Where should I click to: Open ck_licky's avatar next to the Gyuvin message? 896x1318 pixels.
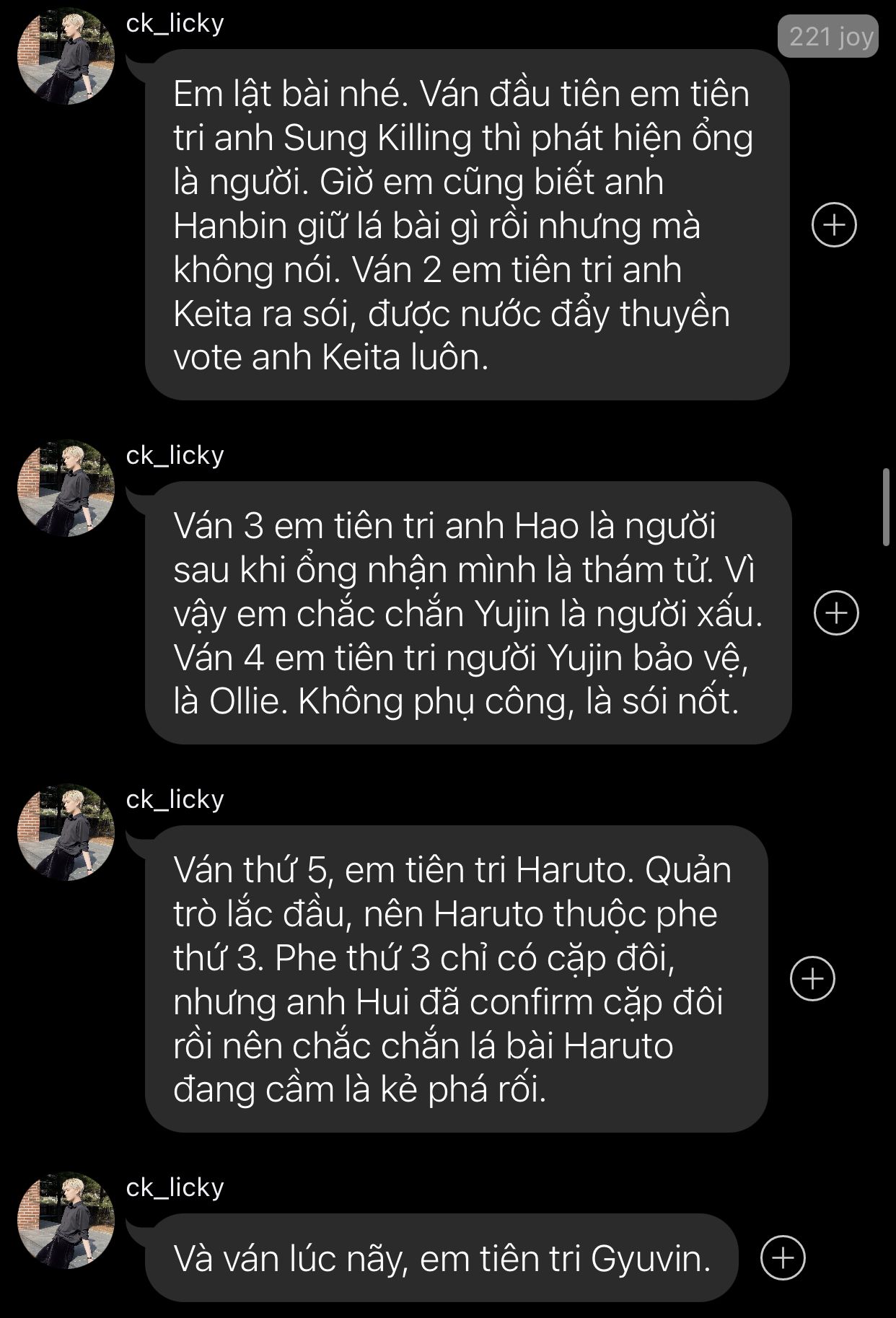point(66,1221)
